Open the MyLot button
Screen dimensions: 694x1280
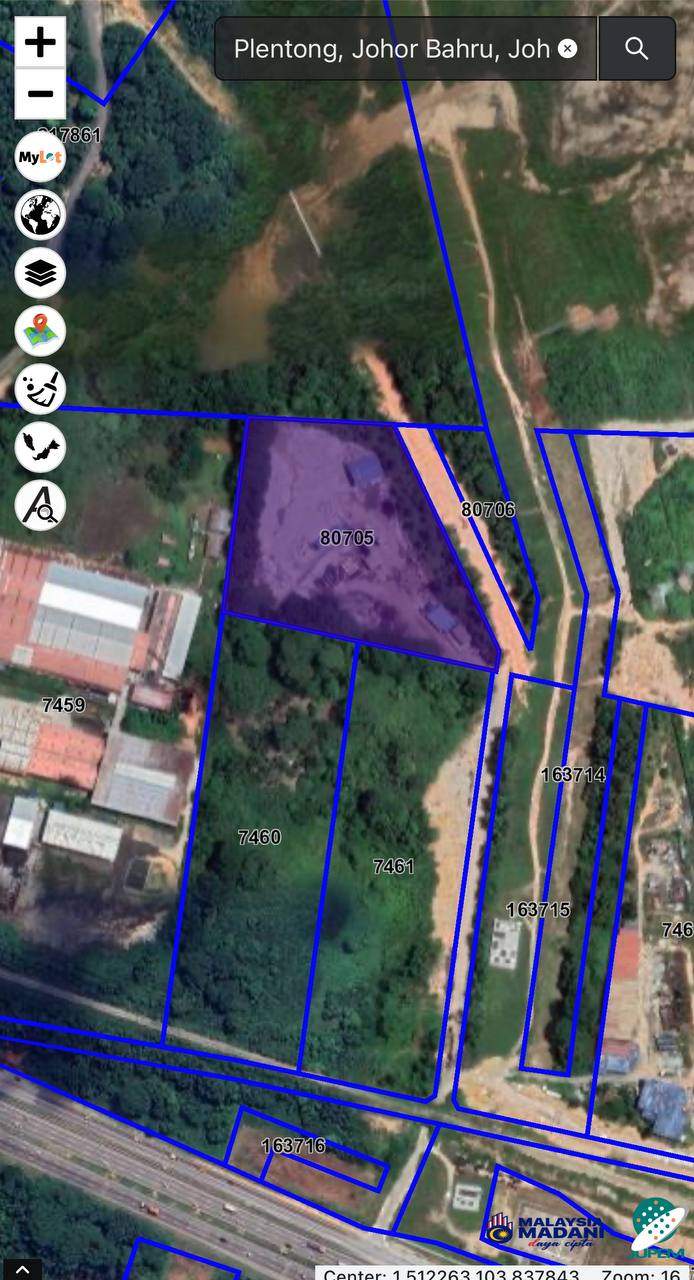tap(40, 157)
